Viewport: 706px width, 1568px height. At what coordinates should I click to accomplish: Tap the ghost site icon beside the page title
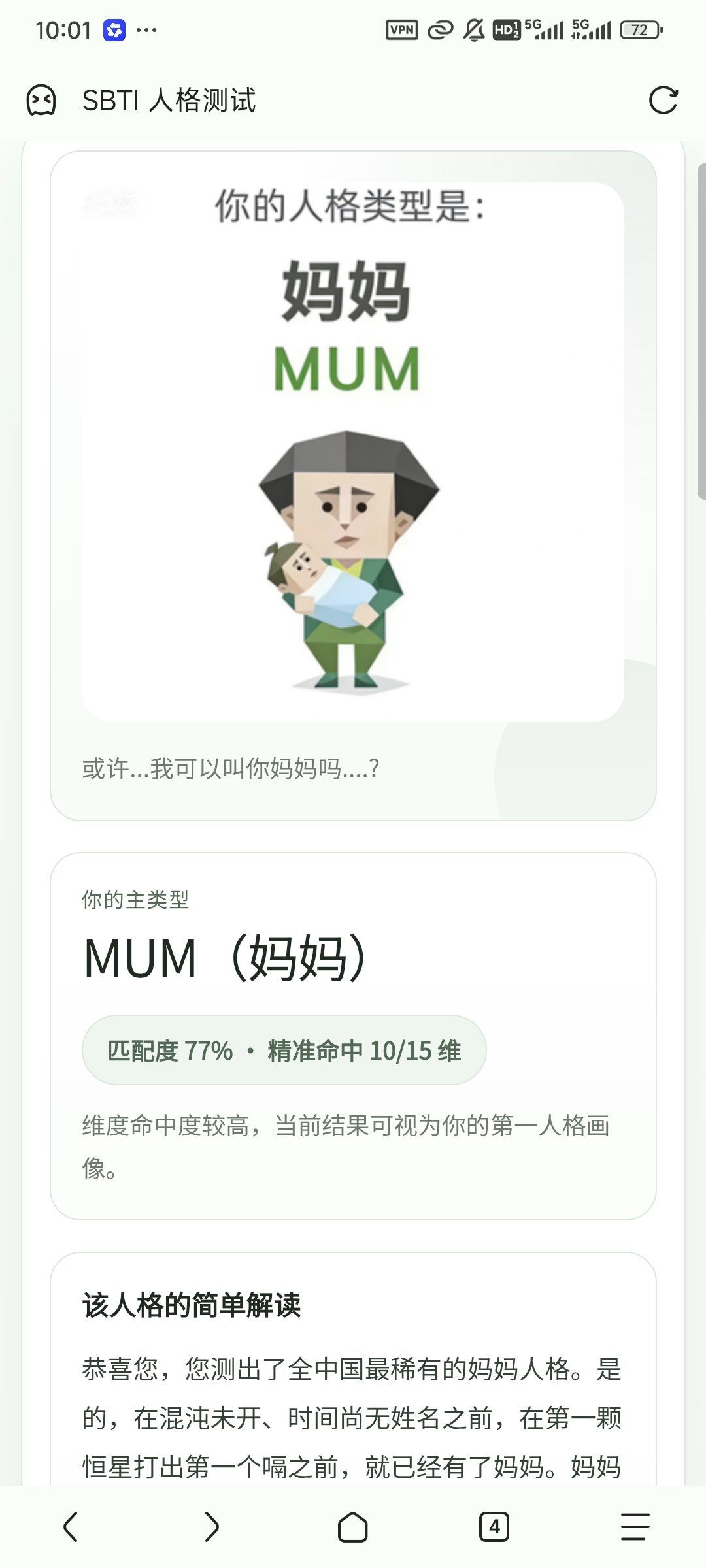41,101
